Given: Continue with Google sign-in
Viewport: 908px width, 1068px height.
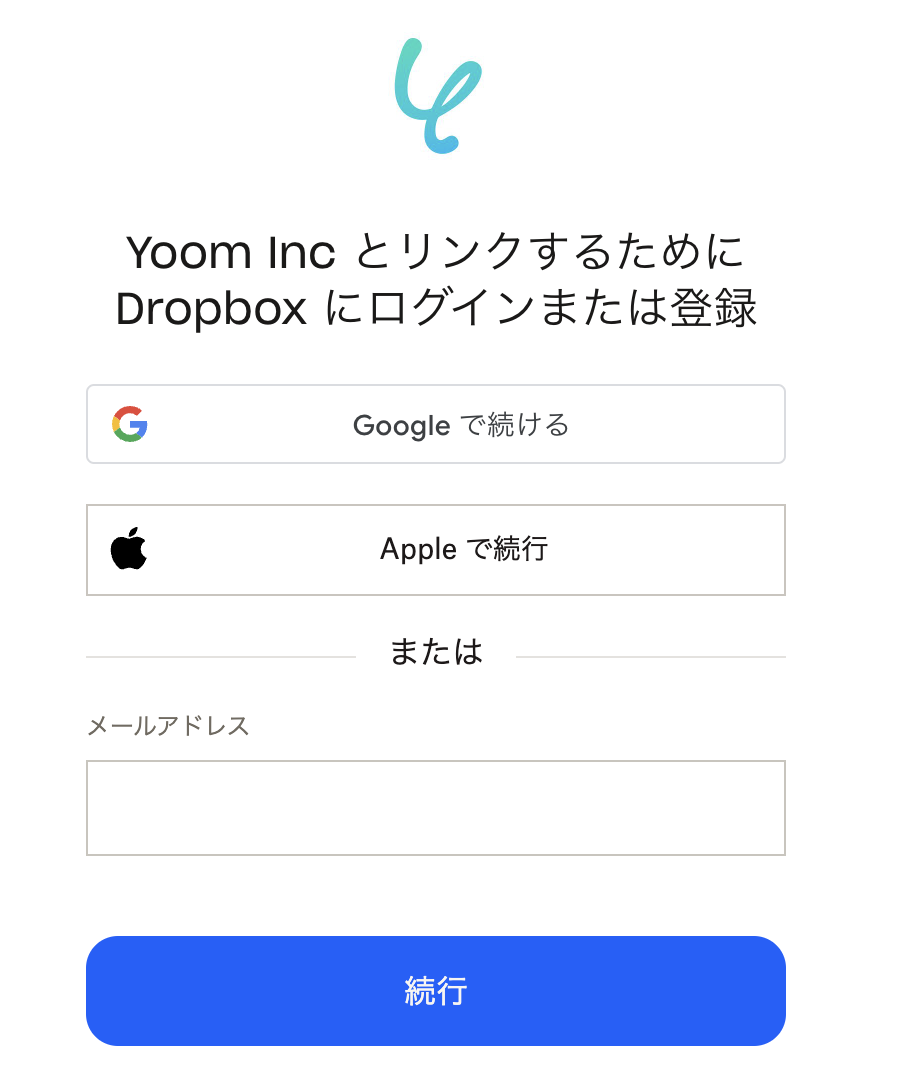Looking at the screenshot, I should (436, 425).
